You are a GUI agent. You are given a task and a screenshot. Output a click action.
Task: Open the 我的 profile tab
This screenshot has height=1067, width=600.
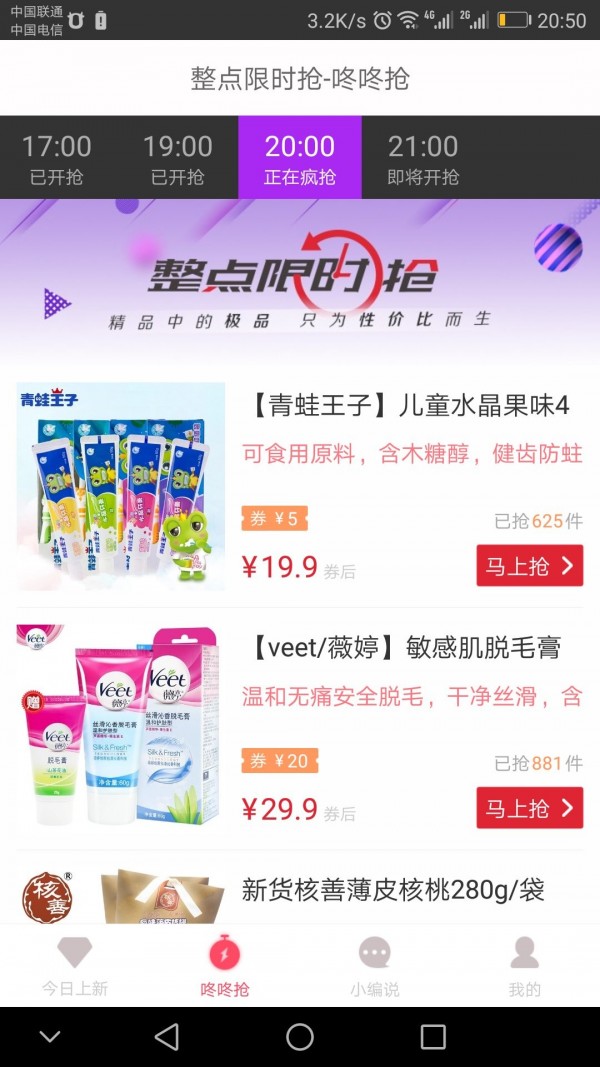(x=524, y=966)
